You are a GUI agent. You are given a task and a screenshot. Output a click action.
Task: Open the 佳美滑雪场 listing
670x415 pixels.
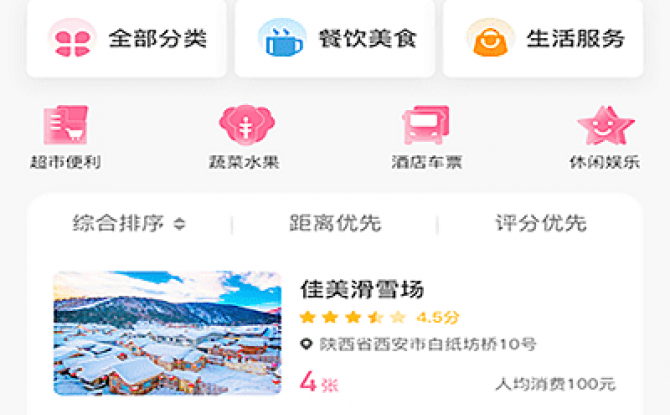335,333
